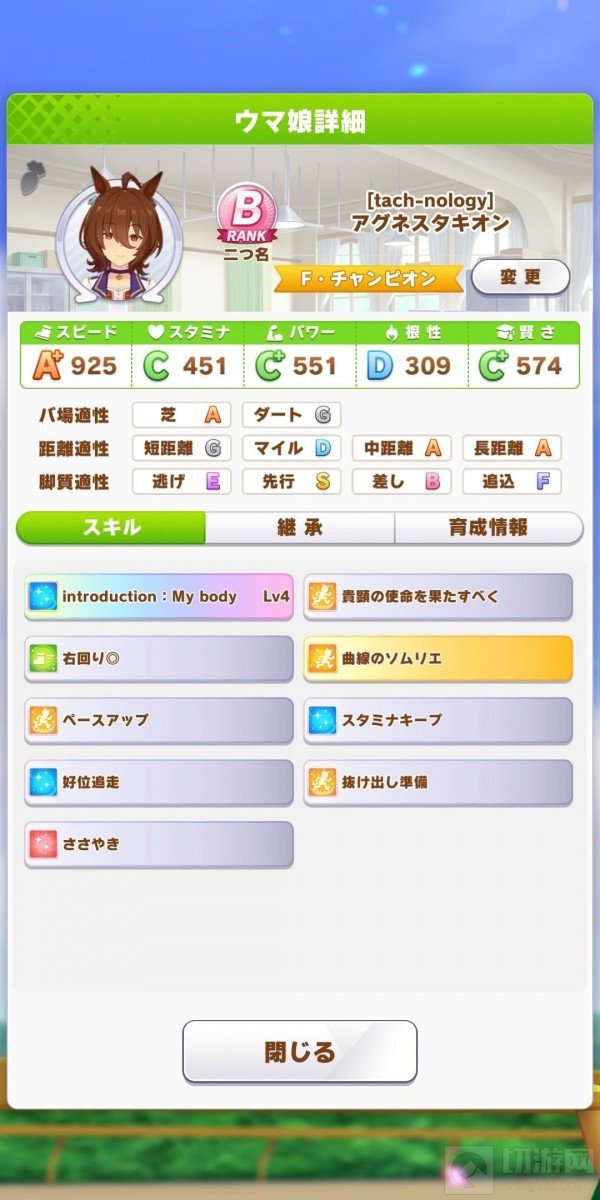Open the ペースアップ skill
600x1200 pixels.
[159, 721]
